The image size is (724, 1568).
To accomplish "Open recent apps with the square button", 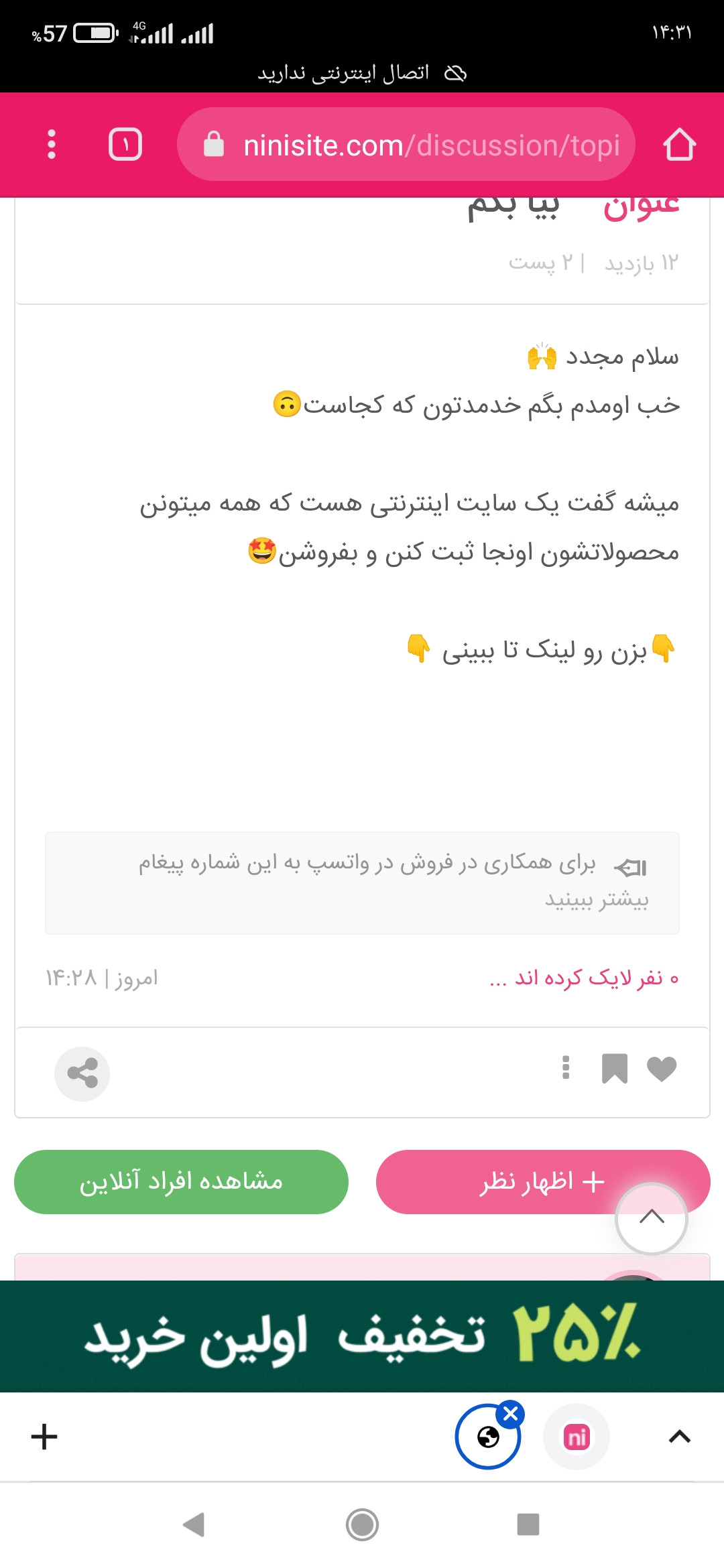I will [528, 1524].
